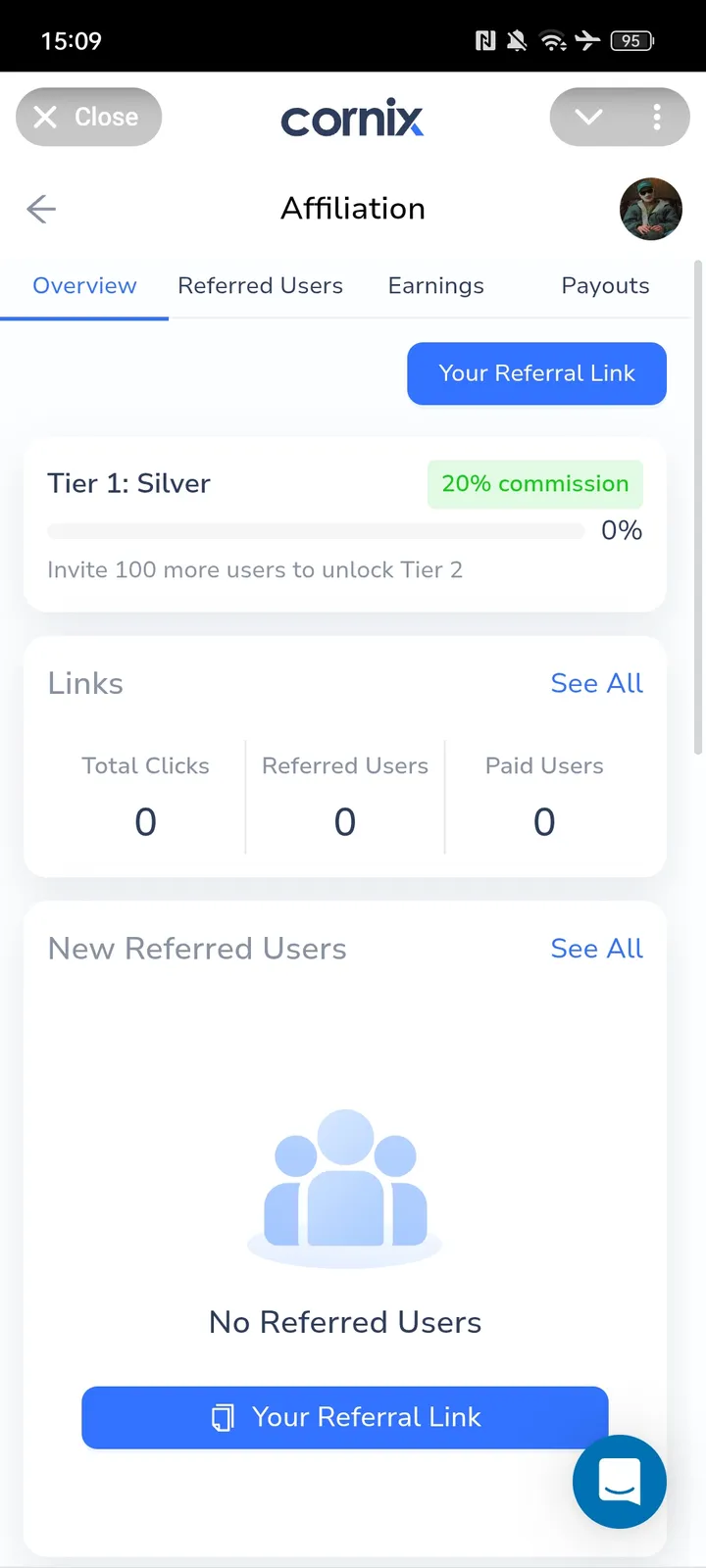Image resolution: width=706 pixels, height=1568 pixels.
Task: Click the back arrow above Overview tab
Action: point(40,209)
